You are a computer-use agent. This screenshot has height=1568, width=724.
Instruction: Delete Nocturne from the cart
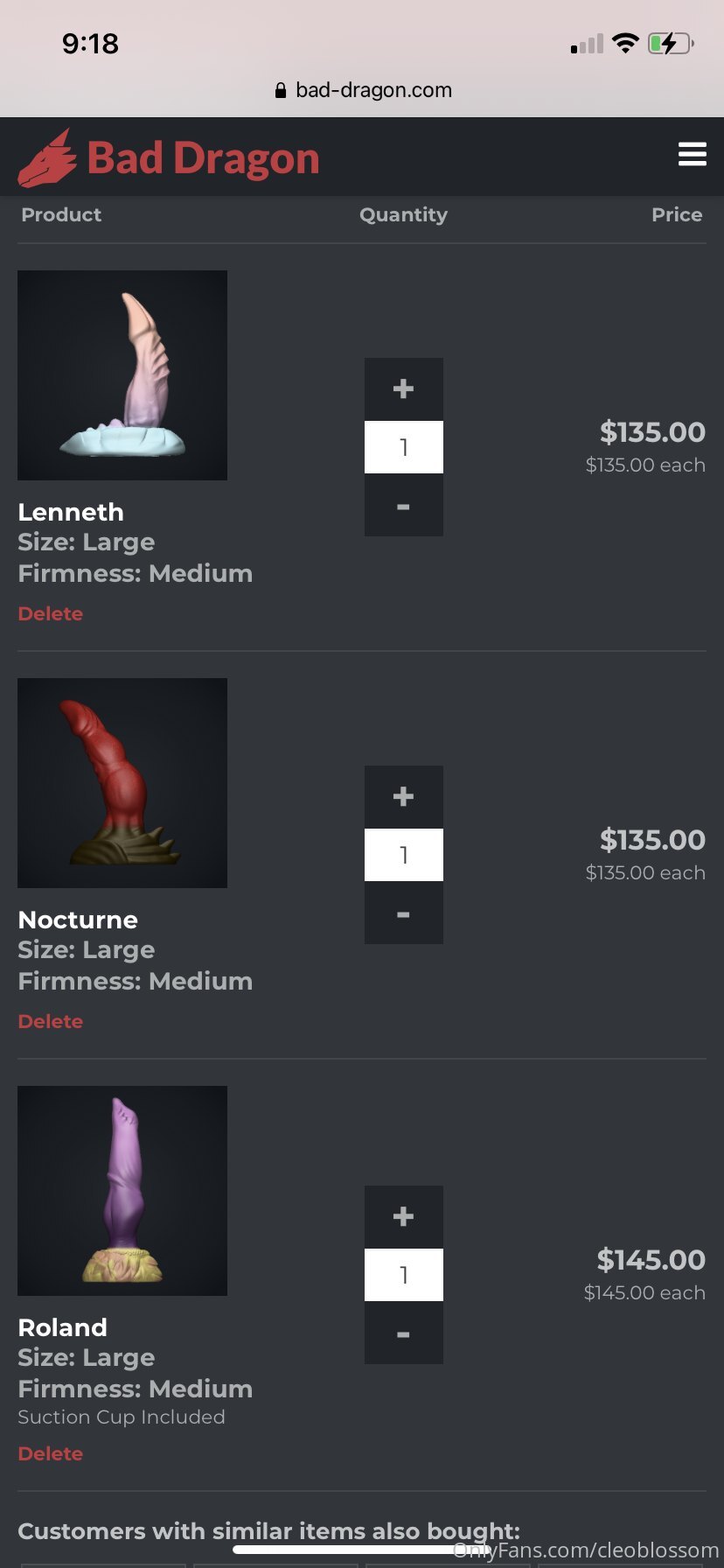click(51, 1021)
